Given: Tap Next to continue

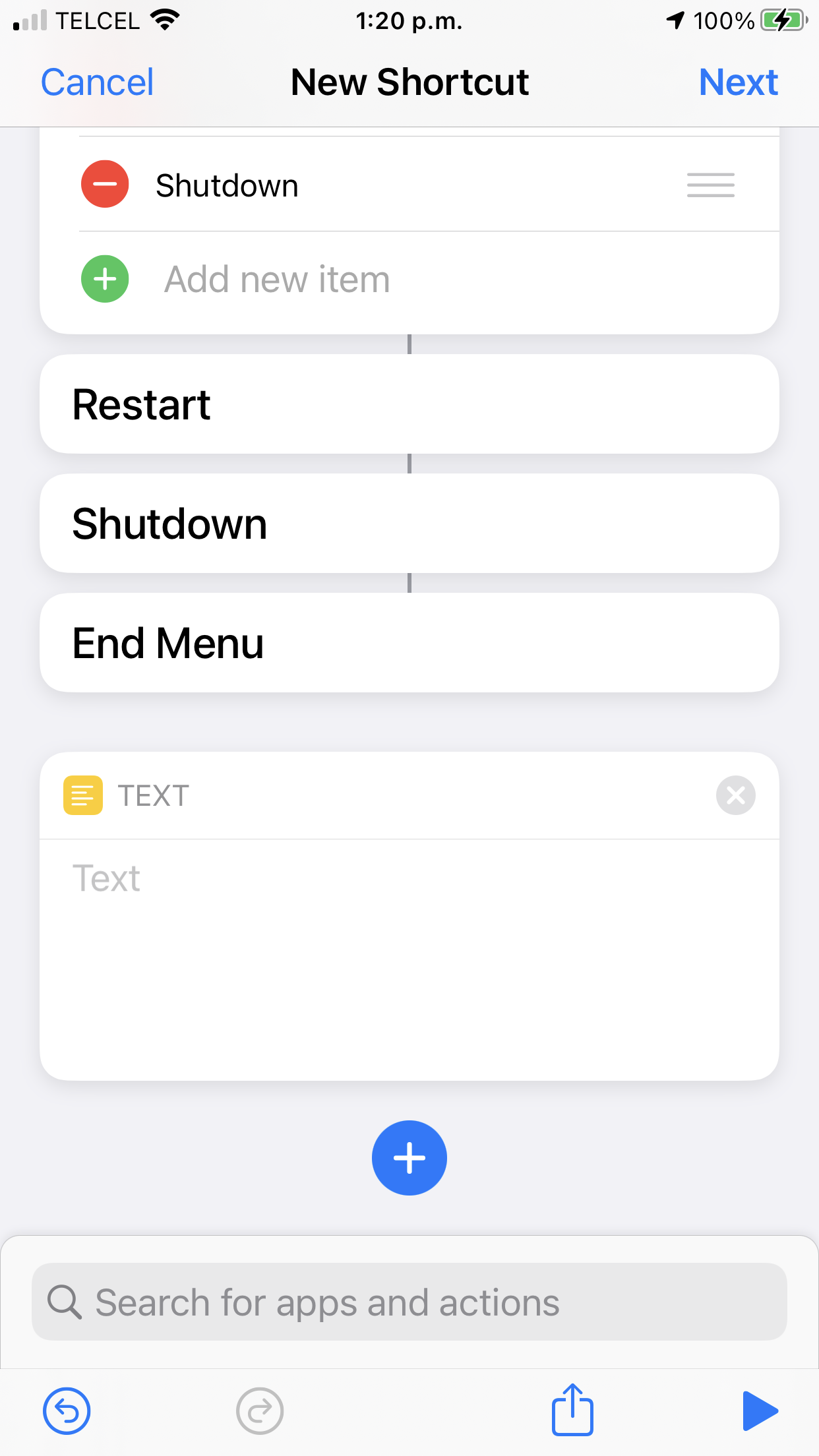Looking at the screenshot, I should coord(738,82).
